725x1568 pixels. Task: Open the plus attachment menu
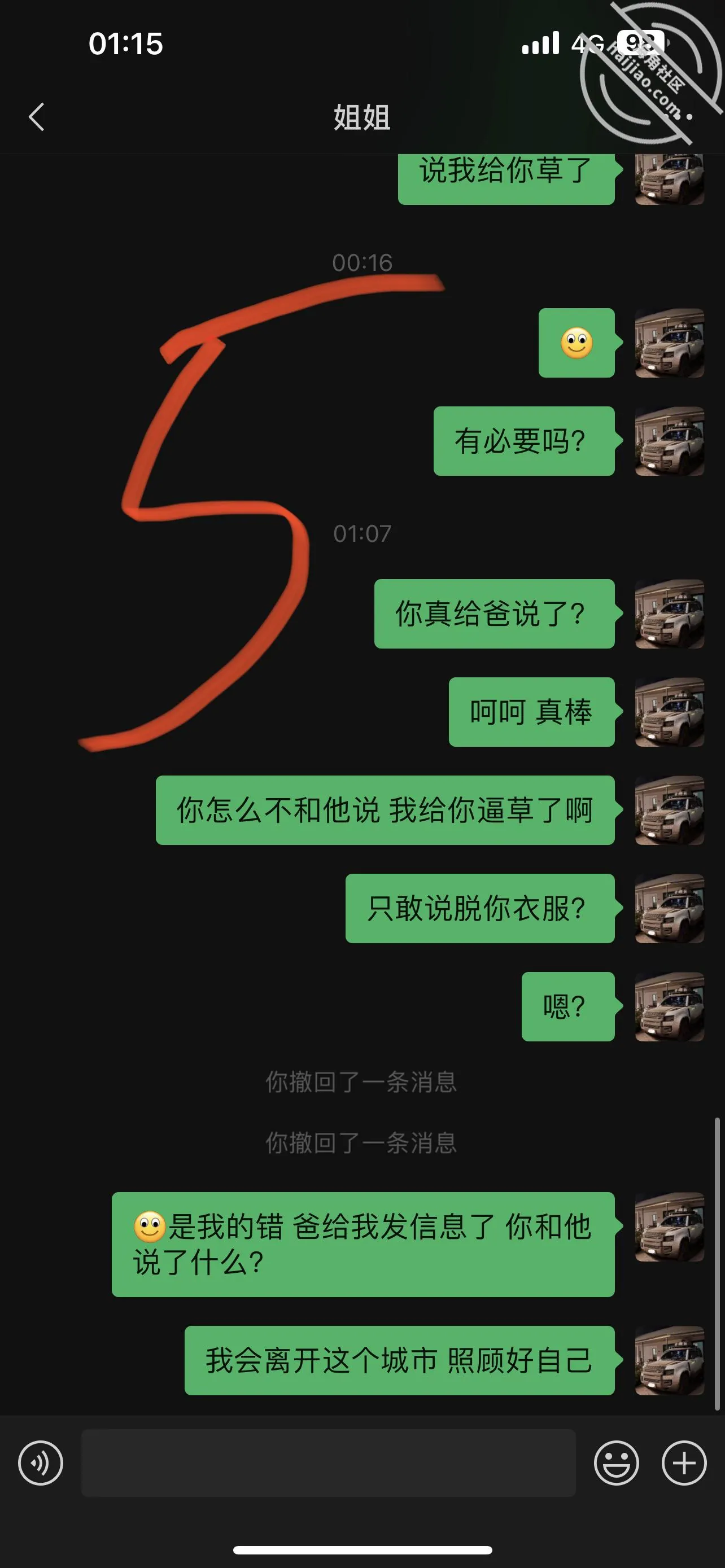684,1462
